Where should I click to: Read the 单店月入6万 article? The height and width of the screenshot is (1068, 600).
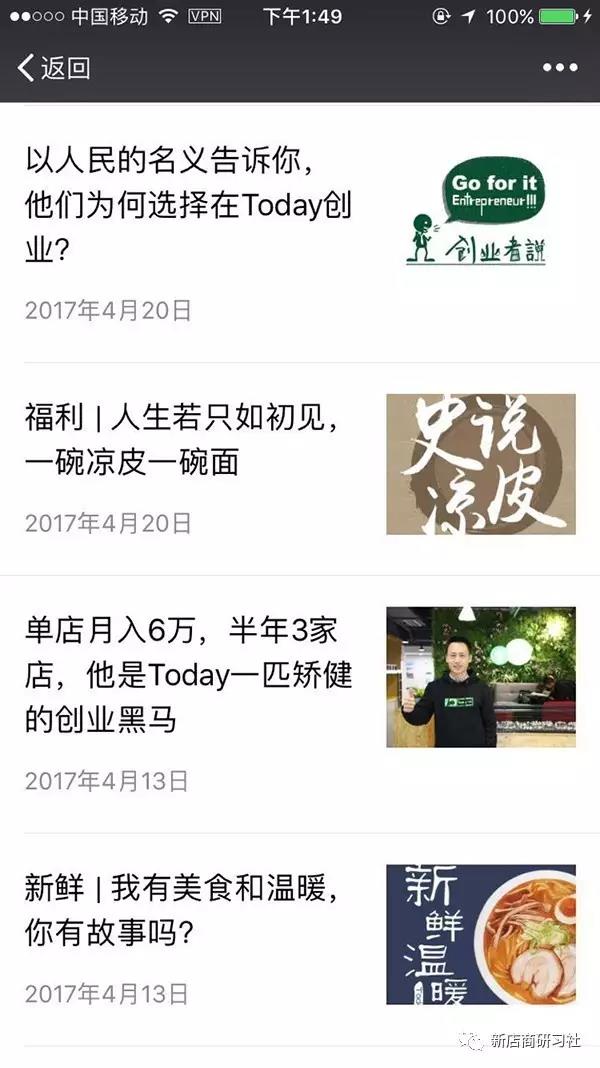click(189, 675)
